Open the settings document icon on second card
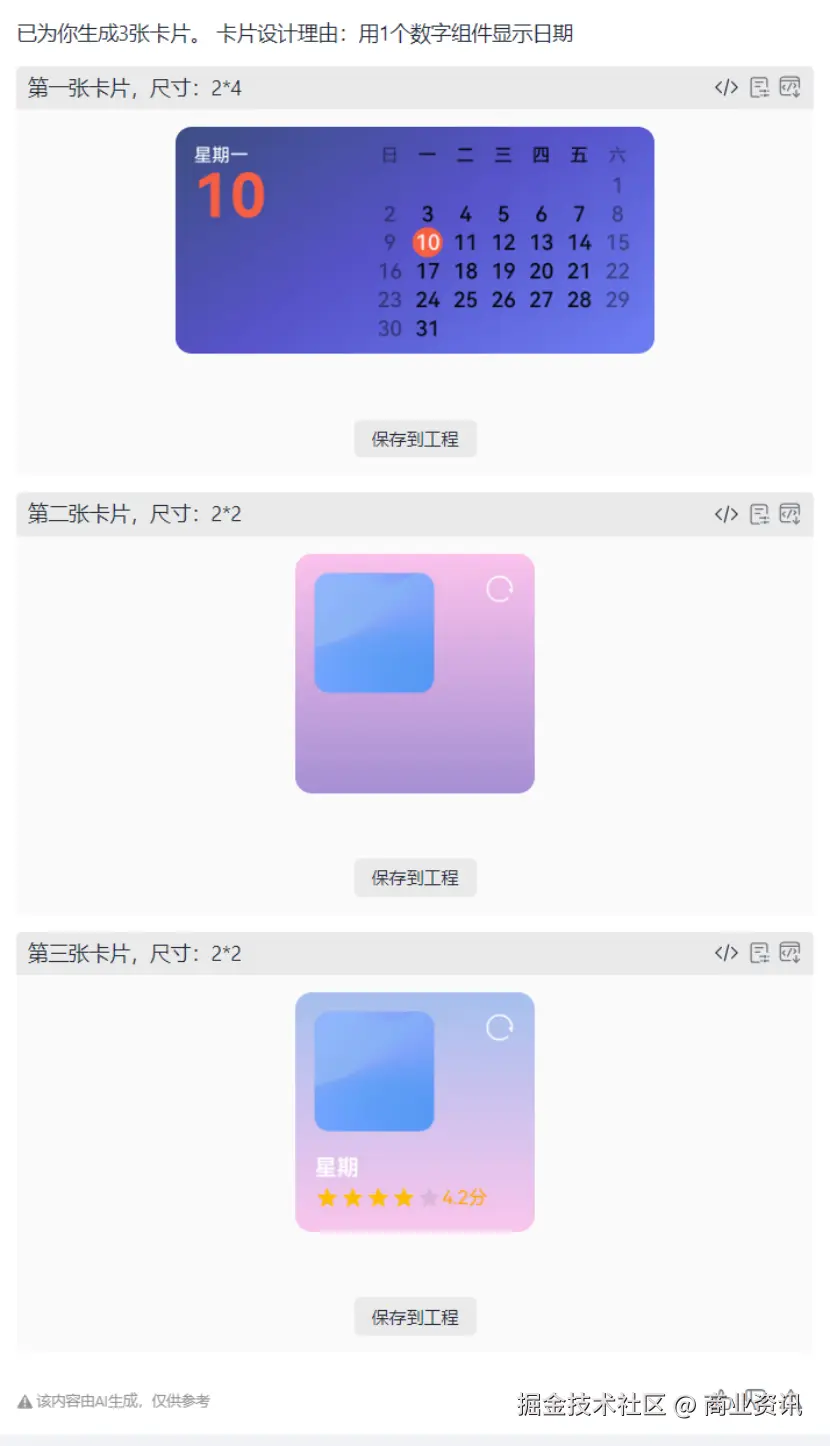Screen dimensions: 830x1446 [x=760, y=514]
